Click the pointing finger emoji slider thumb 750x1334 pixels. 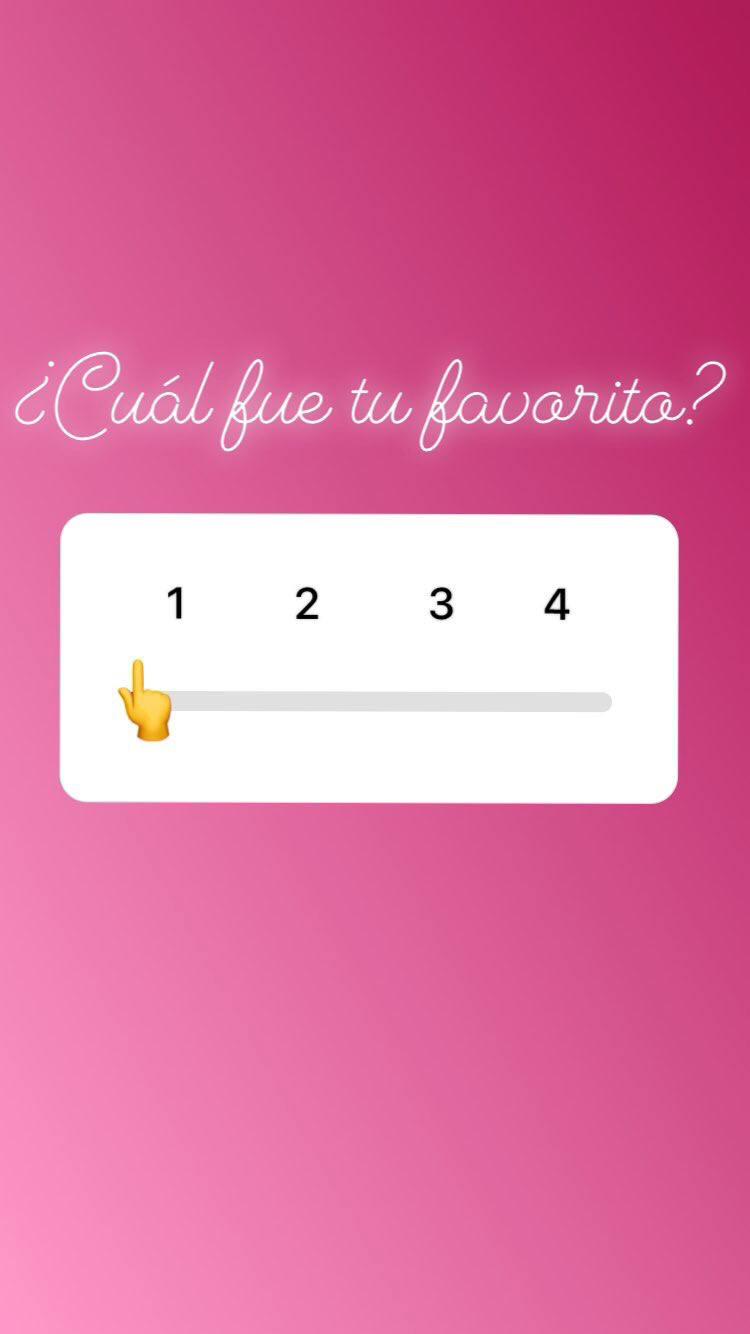(x=146, y=700)
